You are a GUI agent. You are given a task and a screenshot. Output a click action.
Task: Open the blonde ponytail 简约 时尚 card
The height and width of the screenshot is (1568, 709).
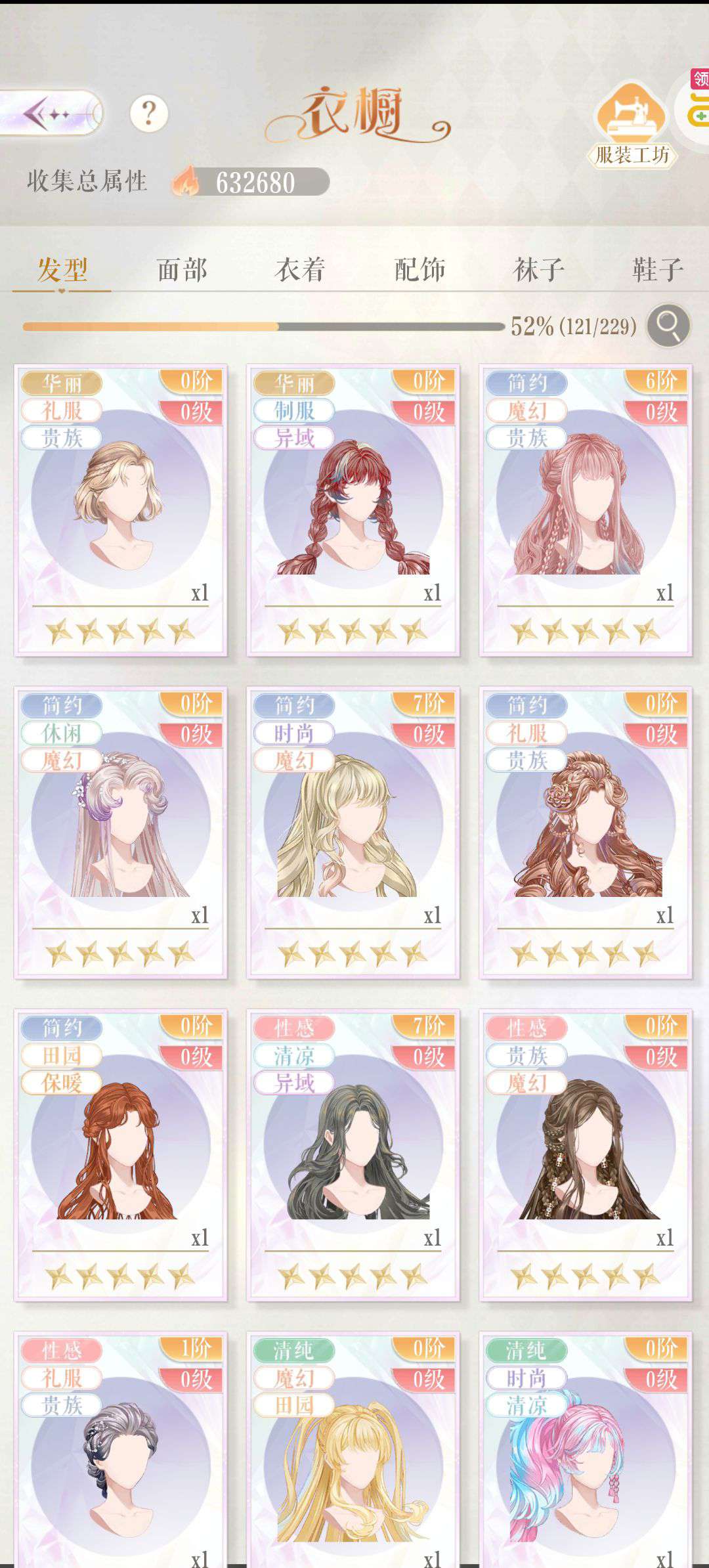pos(353,833)
